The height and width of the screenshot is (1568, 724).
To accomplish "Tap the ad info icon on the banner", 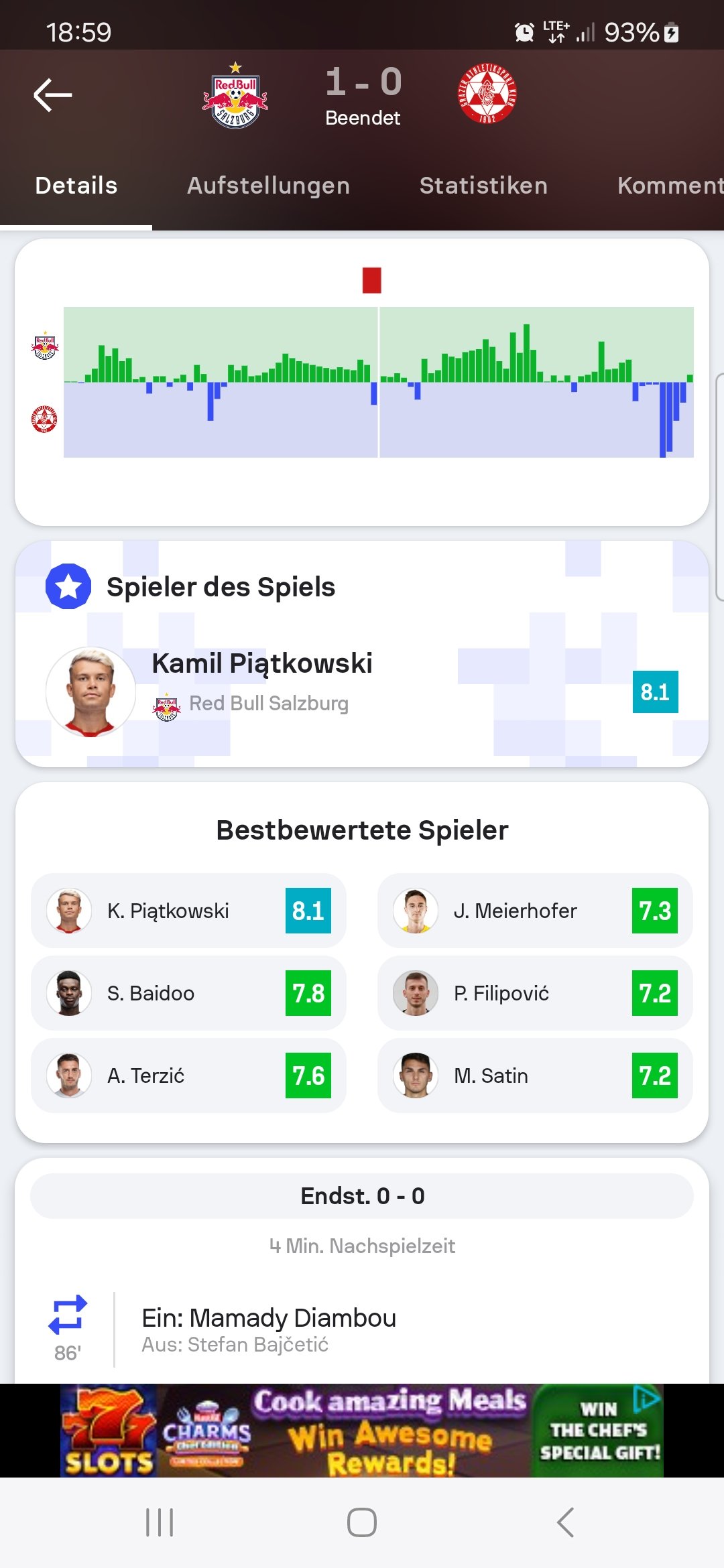I will (647, 1398).
